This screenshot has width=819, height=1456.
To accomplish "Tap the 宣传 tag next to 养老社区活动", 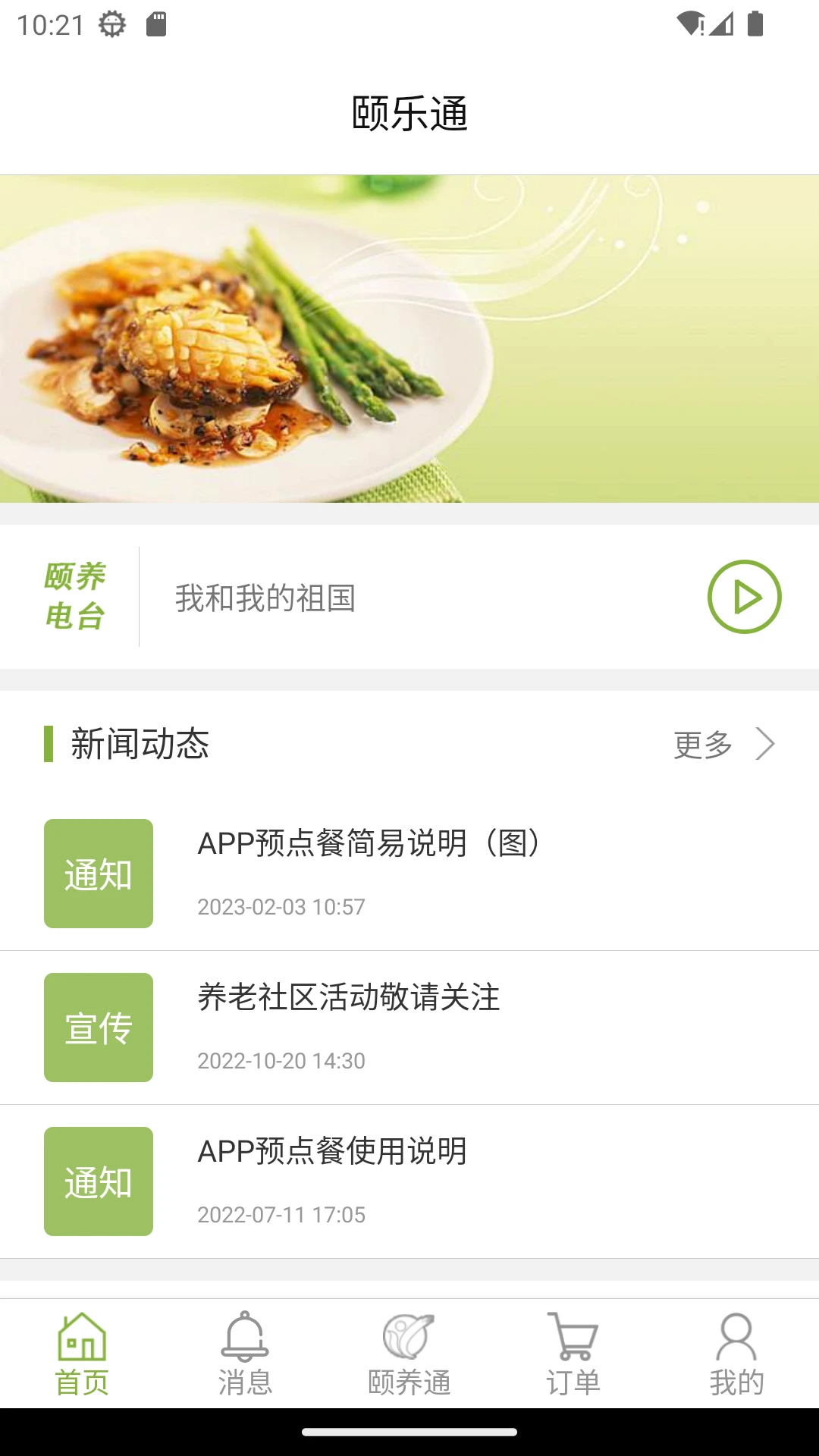I will (x=99, y=1028).
